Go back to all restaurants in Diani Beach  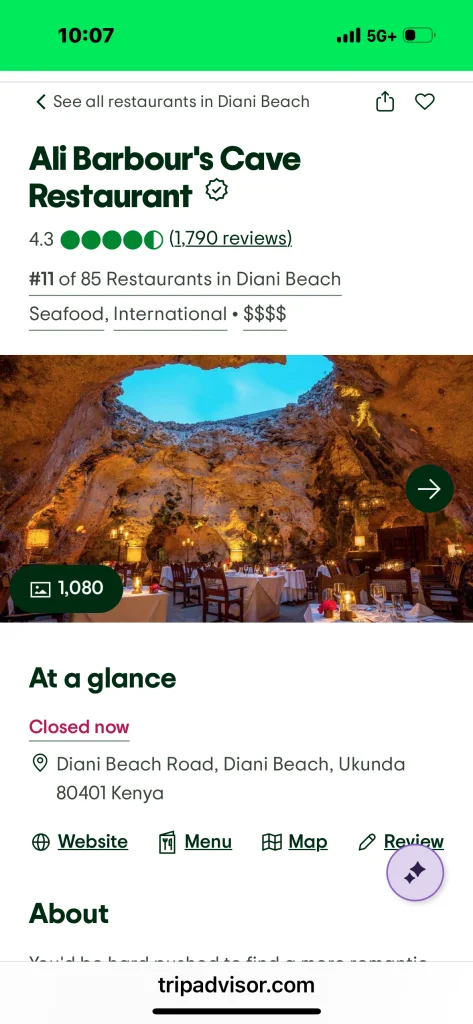coord(172,102)
